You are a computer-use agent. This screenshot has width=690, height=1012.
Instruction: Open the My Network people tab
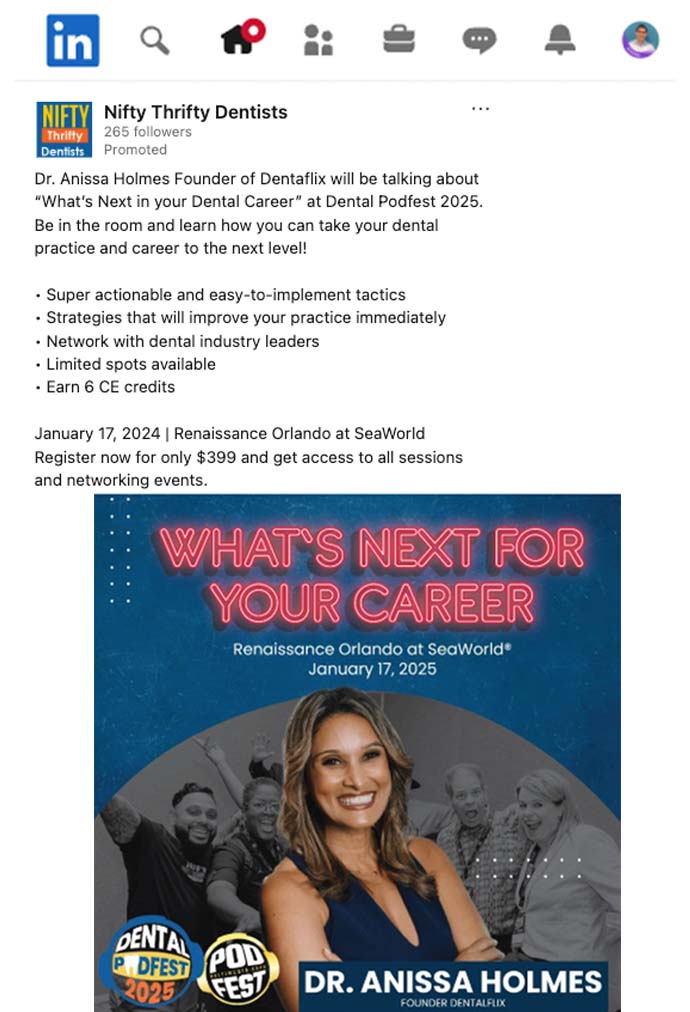[x=317, y=41]
